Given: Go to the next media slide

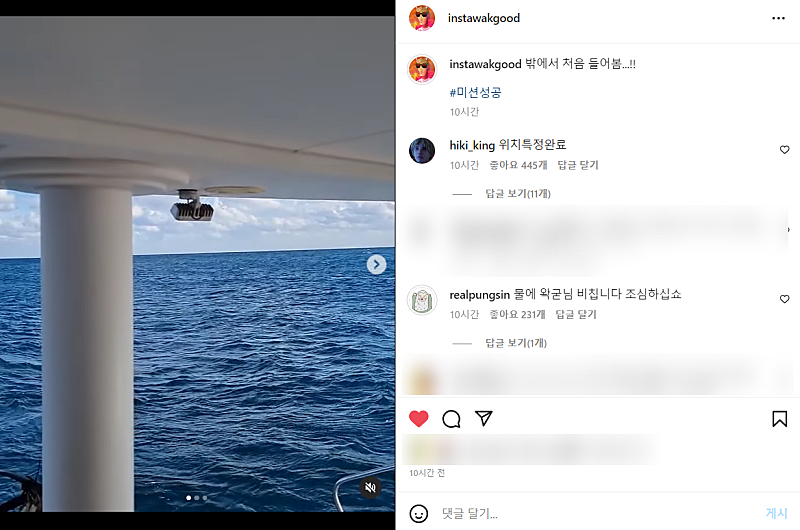Looking at the screenshot, I should (376, 264).
